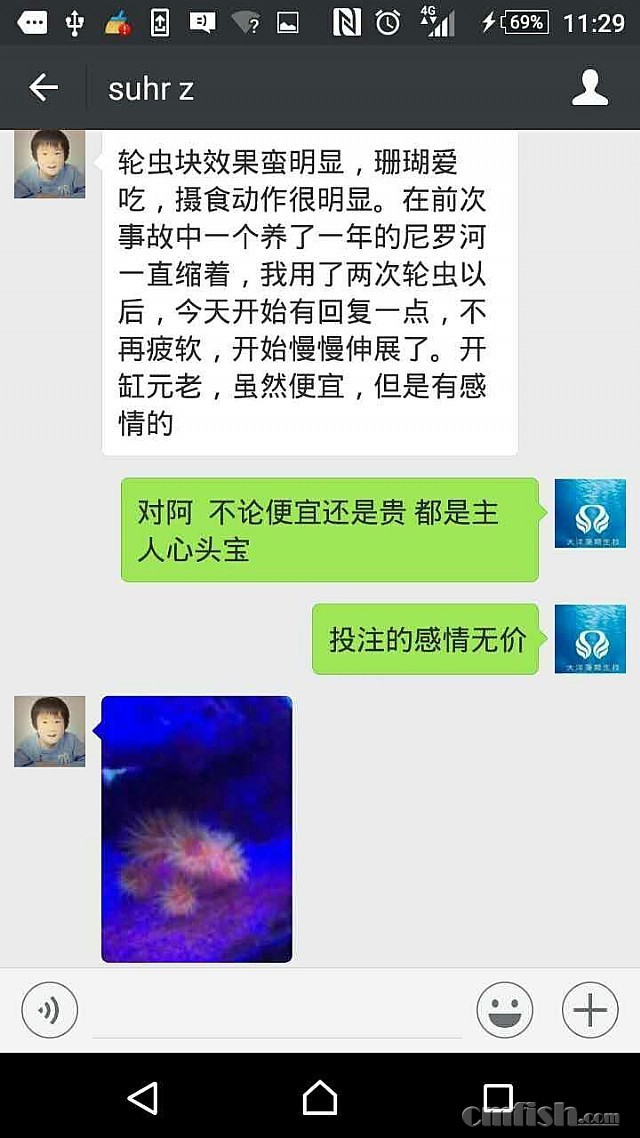Screen dimensions: 640x1138
Task: Open chat info profile icon
Action: point(590,88)
